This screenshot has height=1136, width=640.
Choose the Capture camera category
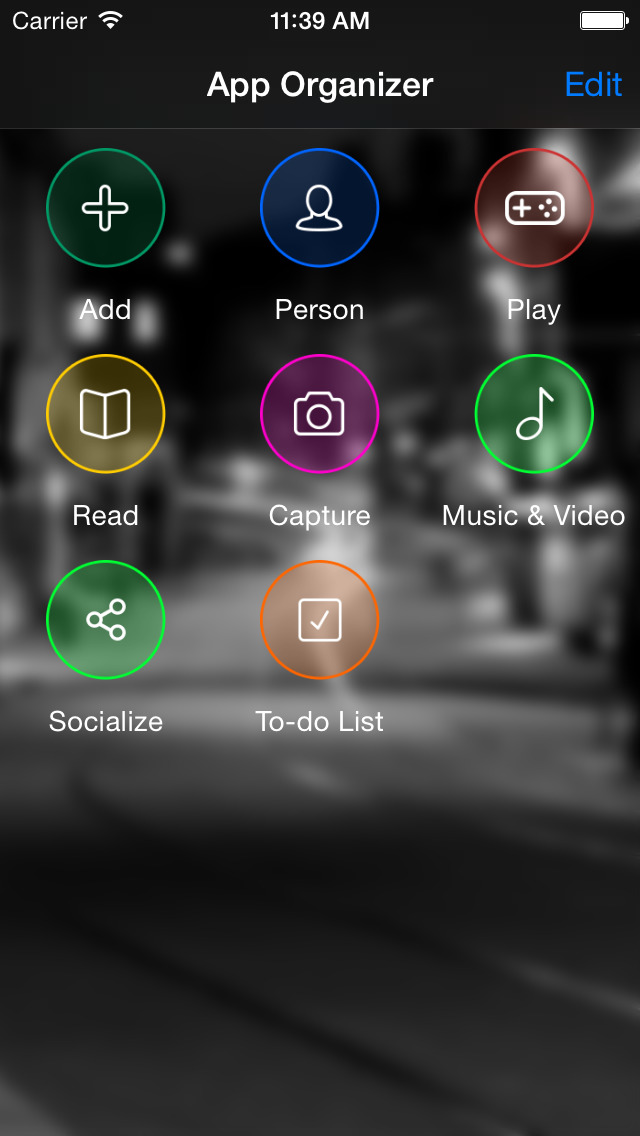pyautogui.click(x=320, y=414)
